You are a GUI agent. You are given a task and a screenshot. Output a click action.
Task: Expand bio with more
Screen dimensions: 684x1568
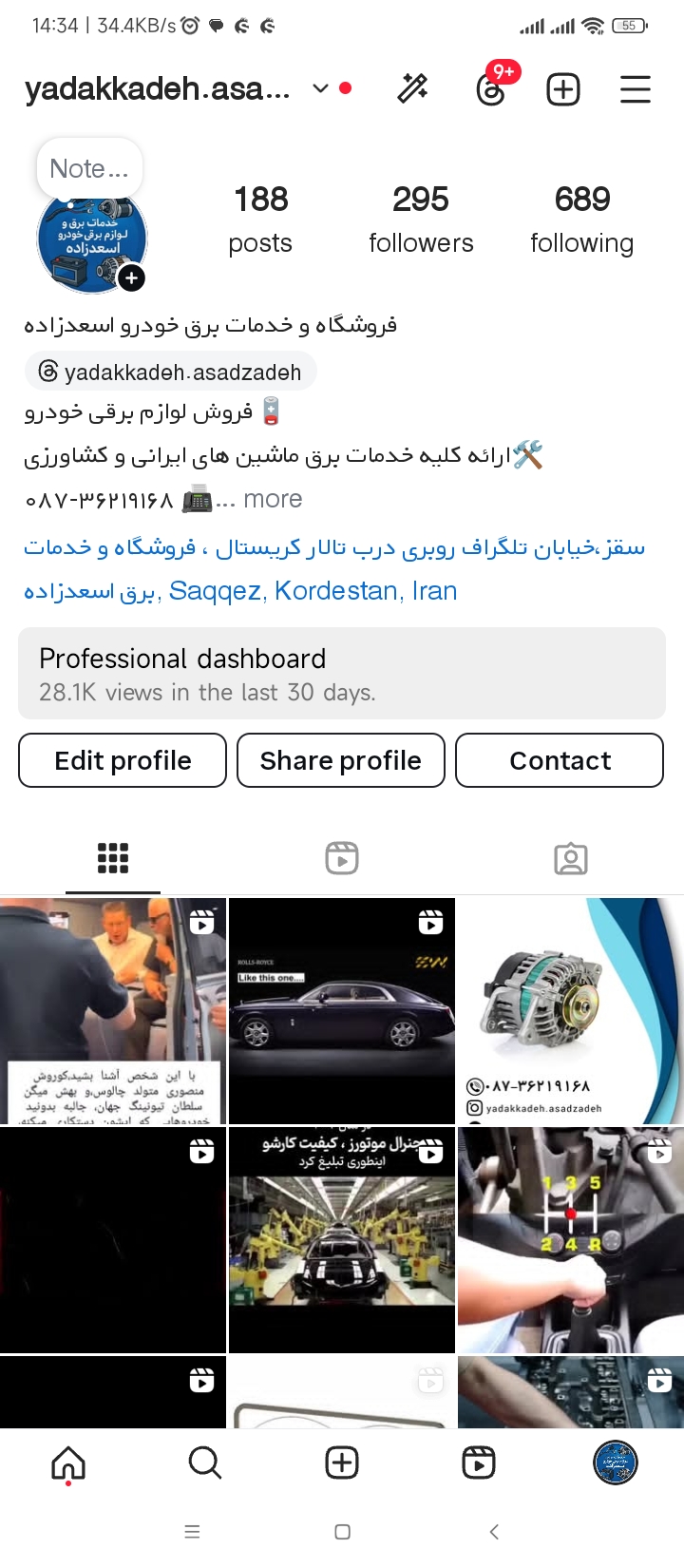[272, 499]
